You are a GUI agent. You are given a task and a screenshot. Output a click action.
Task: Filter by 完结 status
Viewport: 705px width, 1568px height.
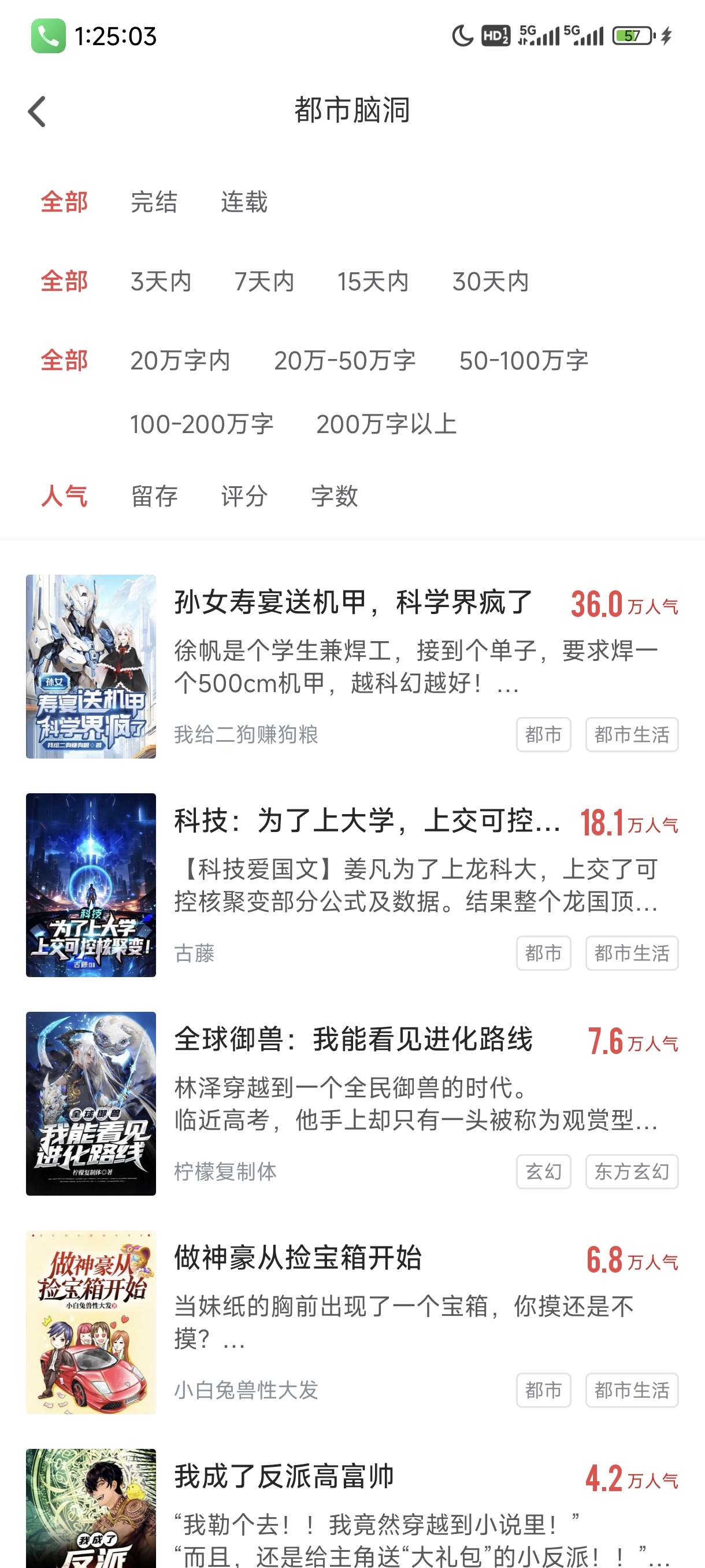(x=154, y=202)
